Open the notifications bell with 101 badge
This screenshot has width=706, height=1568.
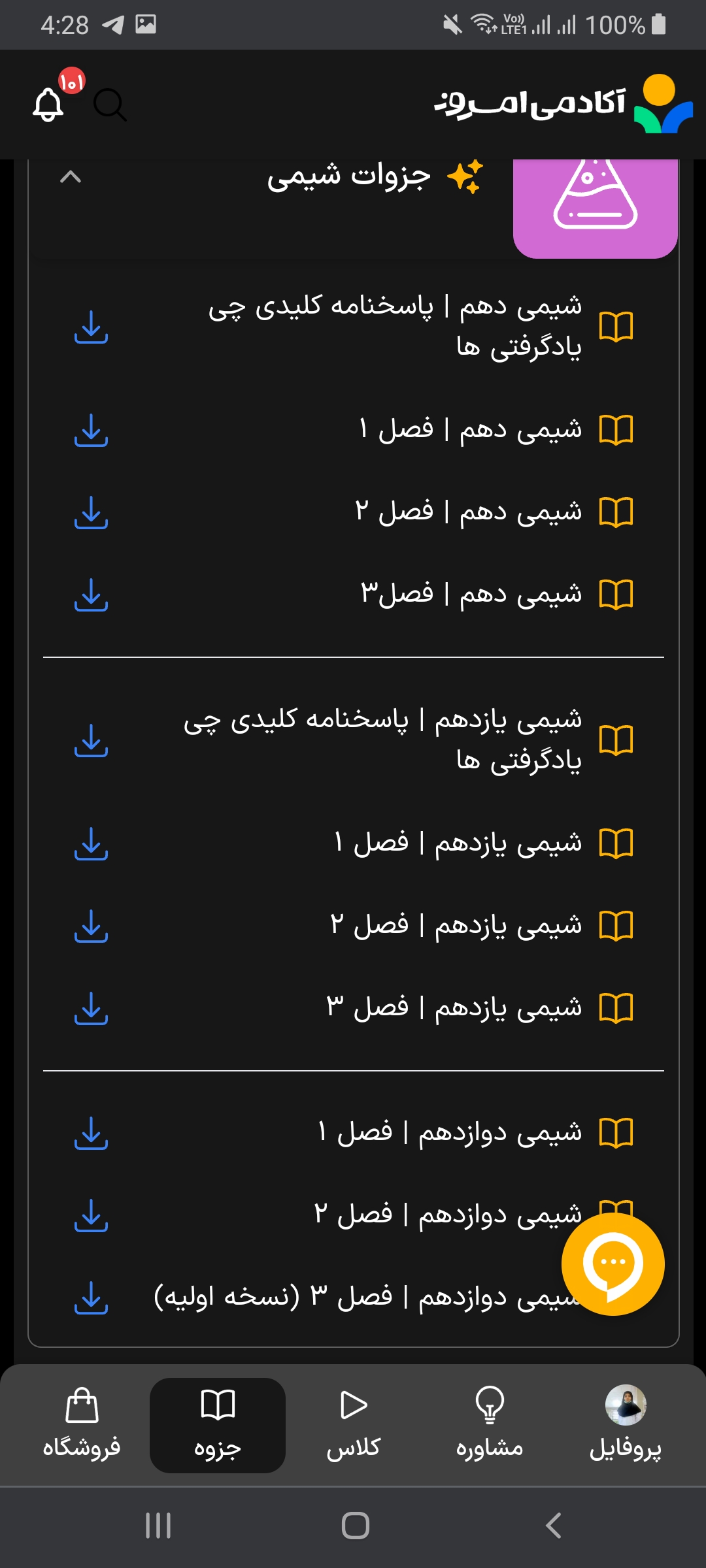(49, 105)
